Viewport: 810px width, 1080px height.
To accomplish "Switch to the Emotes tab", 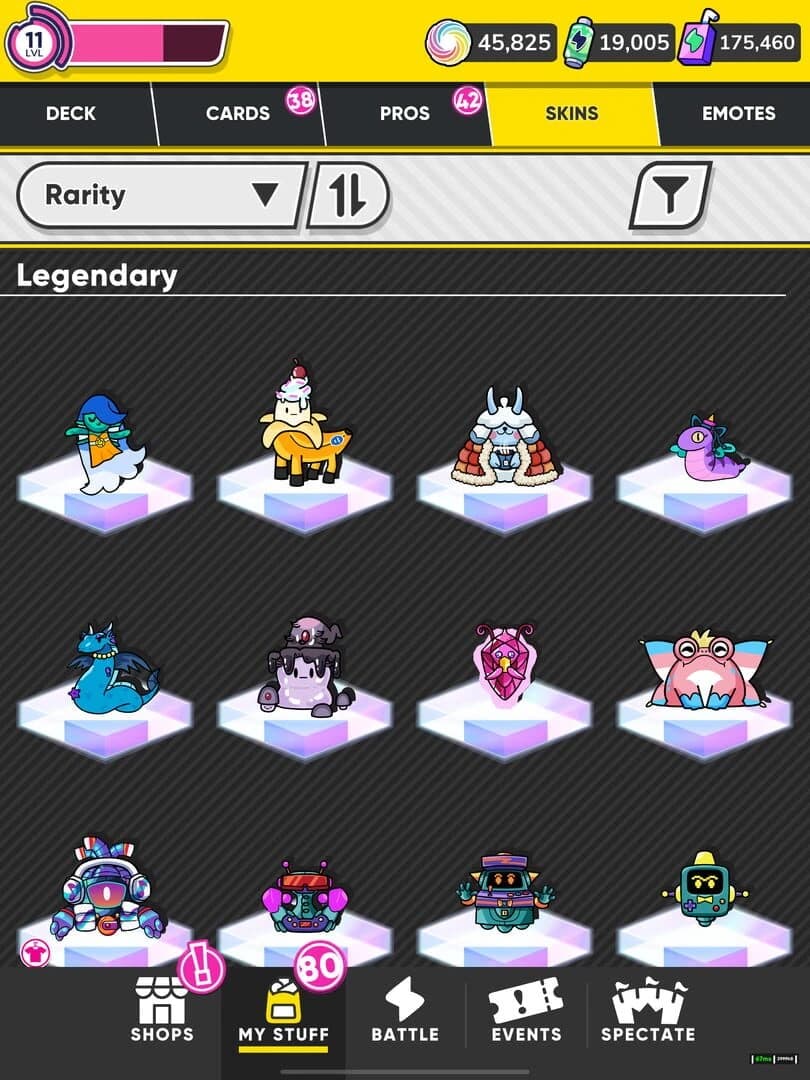I will 736,113.
